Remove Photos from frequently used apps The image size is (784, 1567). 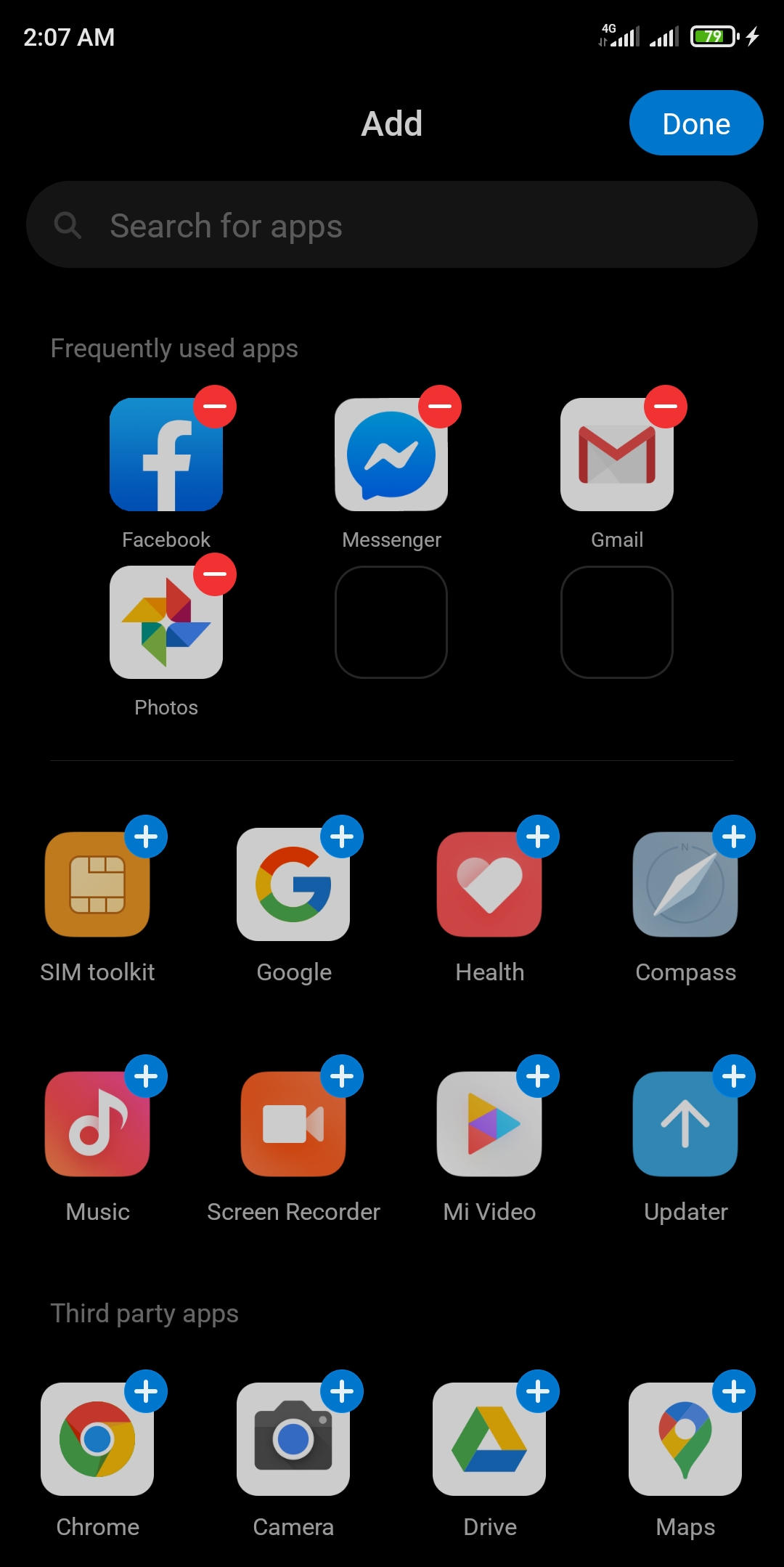coord(215,574)
